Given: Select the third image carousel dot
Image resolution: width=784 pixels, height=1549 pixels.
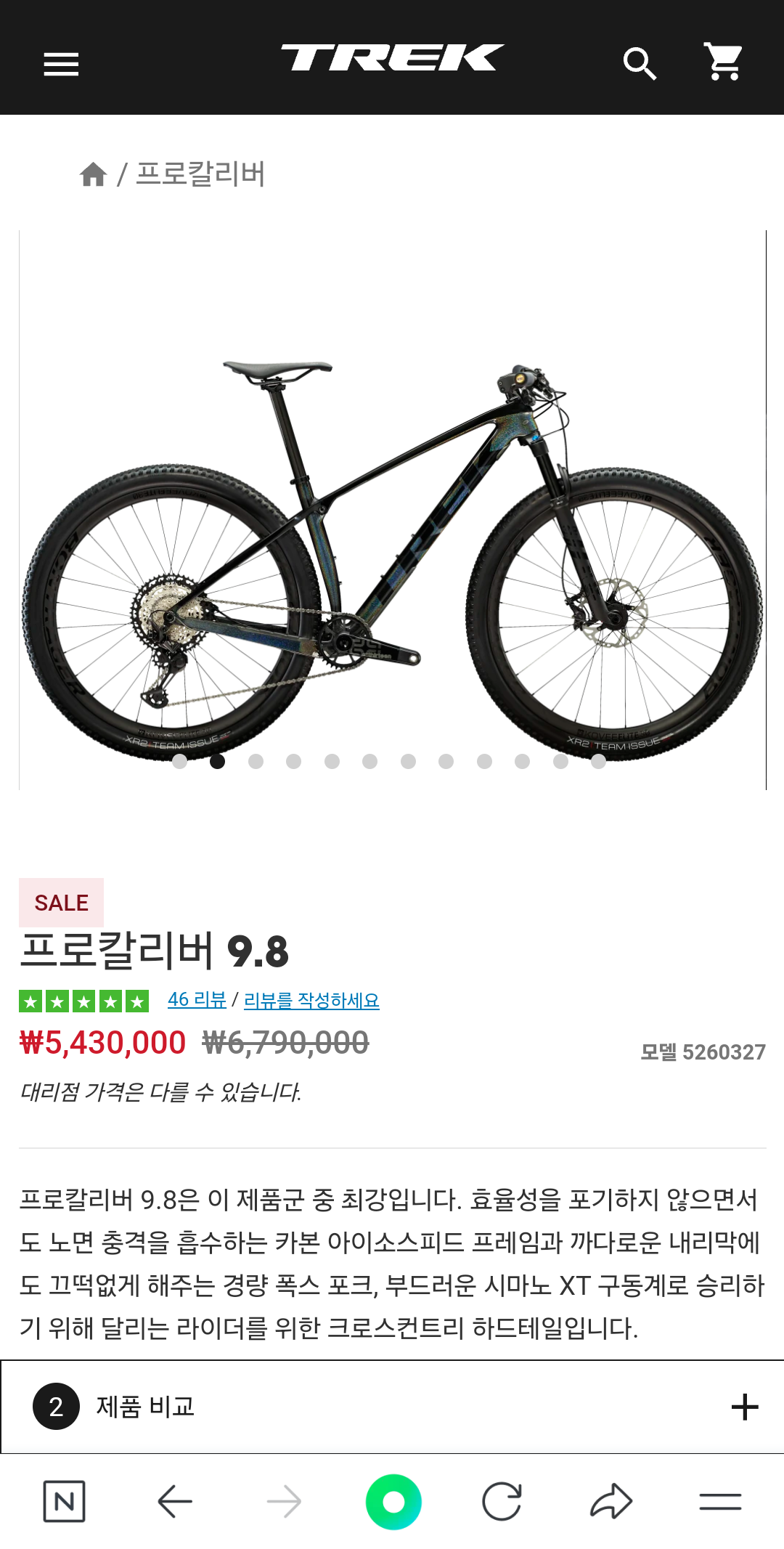Looking at the screenshot, I should (x=256, y=761).
